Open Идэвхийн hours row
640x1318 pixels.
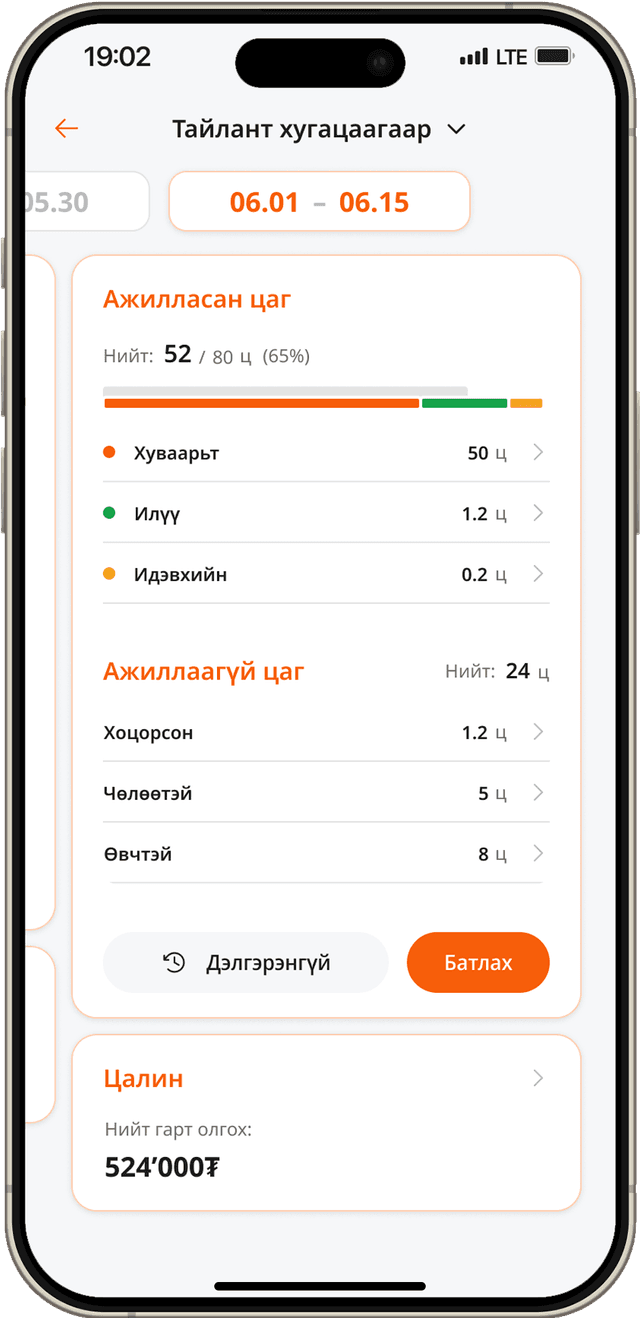pos(326,575)
